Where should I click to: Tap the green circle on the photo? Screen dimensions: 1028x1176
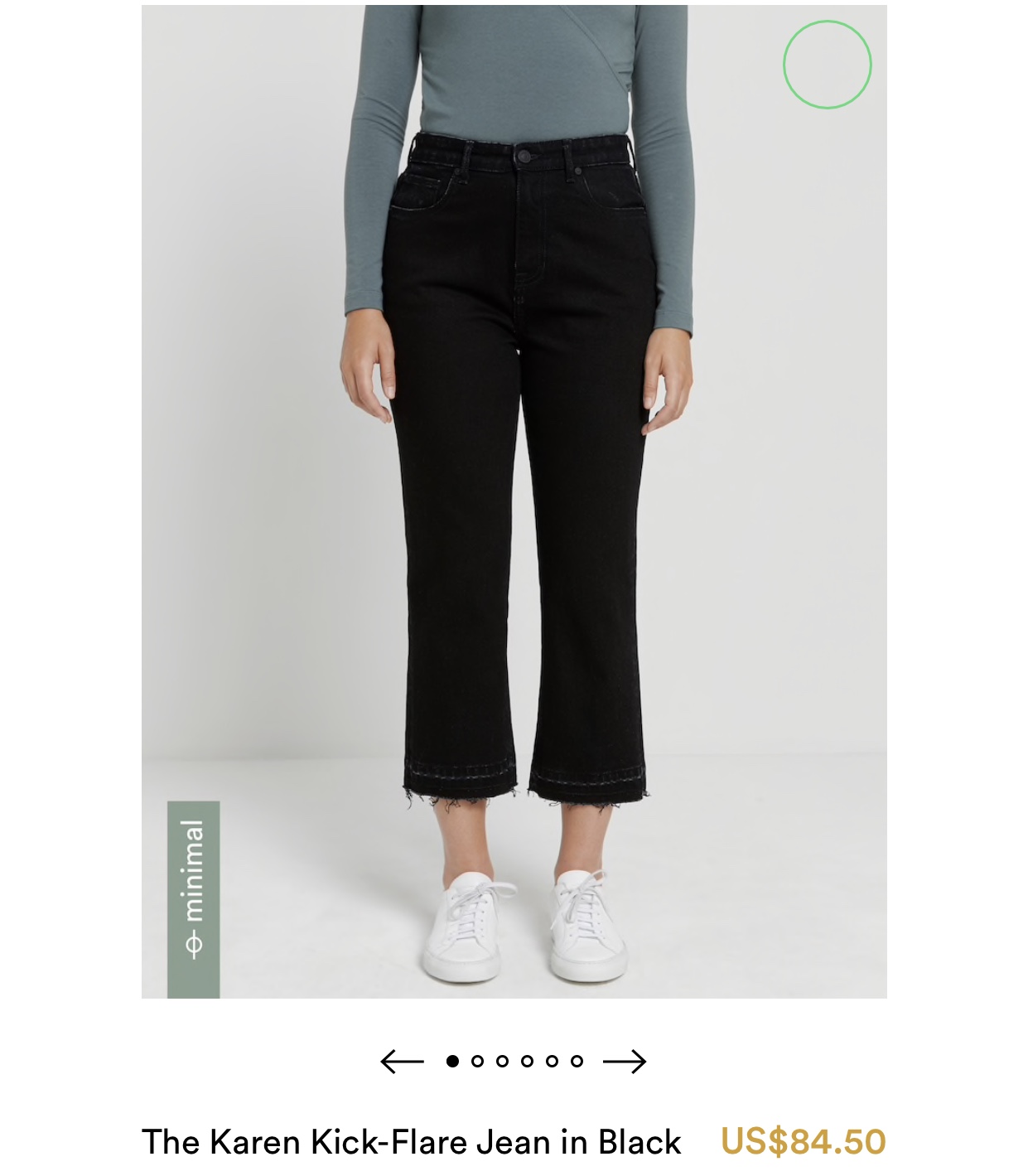[x=827, y=65]
